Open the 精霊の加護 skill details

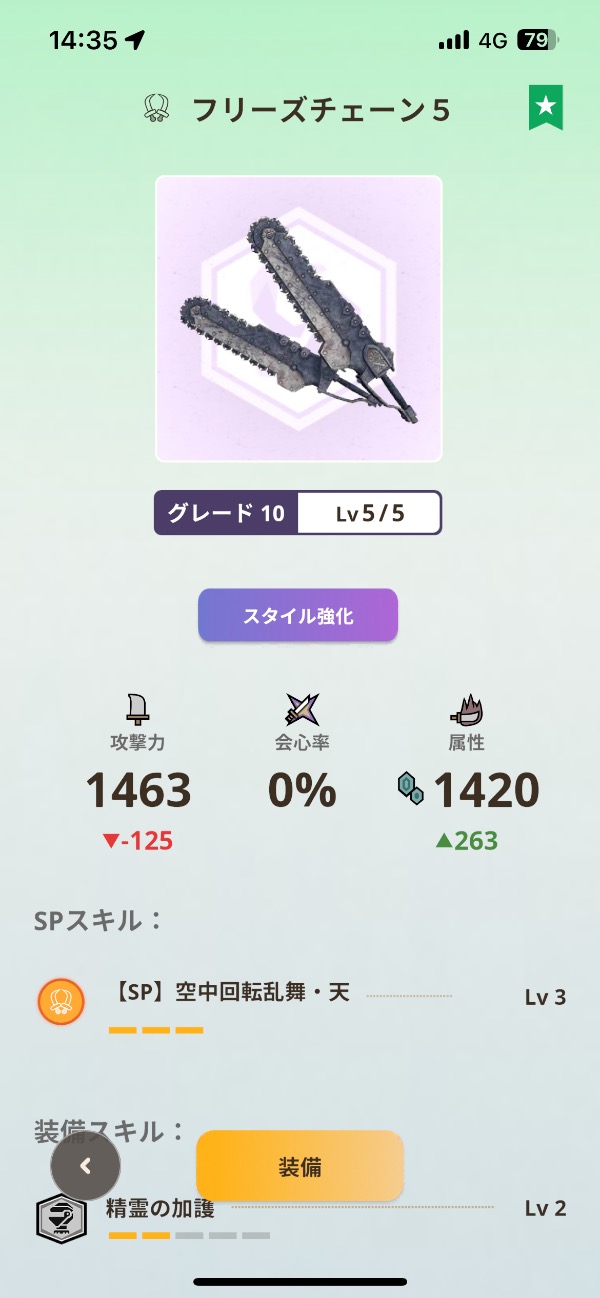click(161, 1209)
